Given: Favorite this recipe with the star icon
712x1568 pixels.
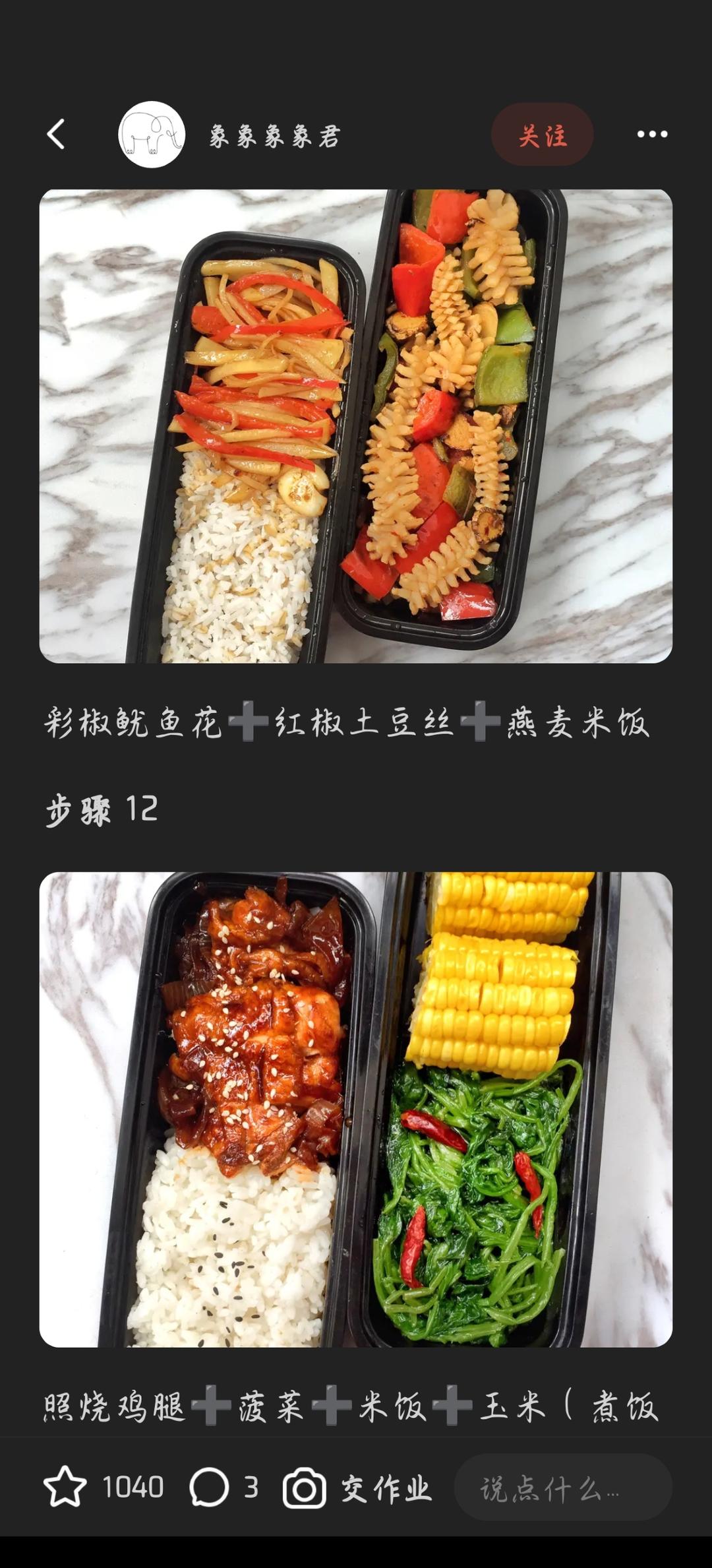Looking at the screenshot, I should 65,1488.
